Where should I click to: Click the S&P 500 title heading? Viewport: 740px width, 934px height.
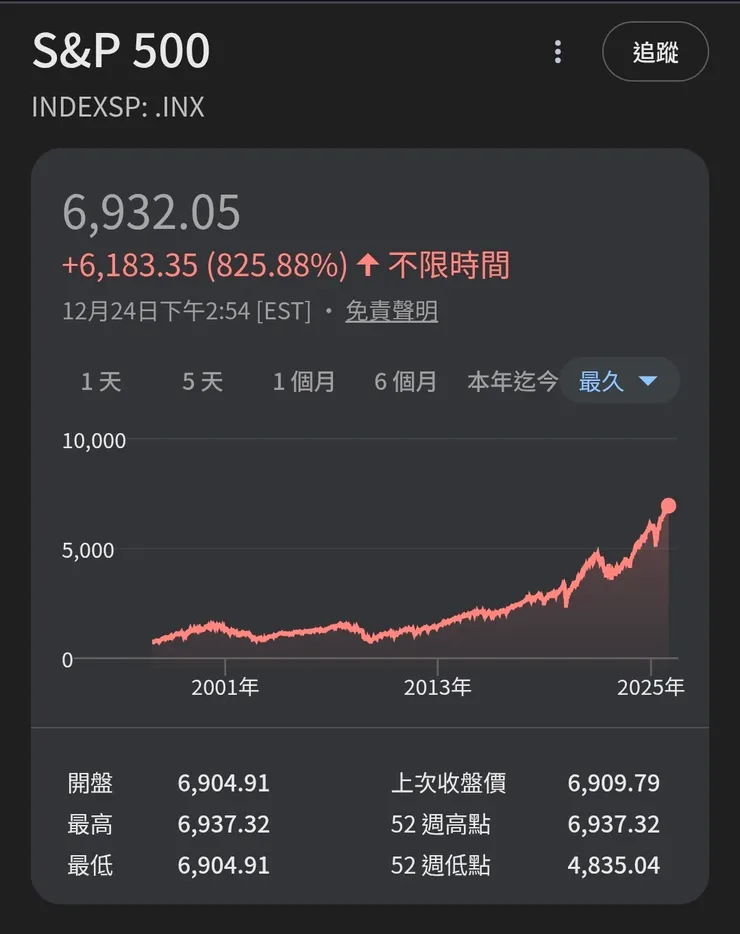click(x=122, y=50)
